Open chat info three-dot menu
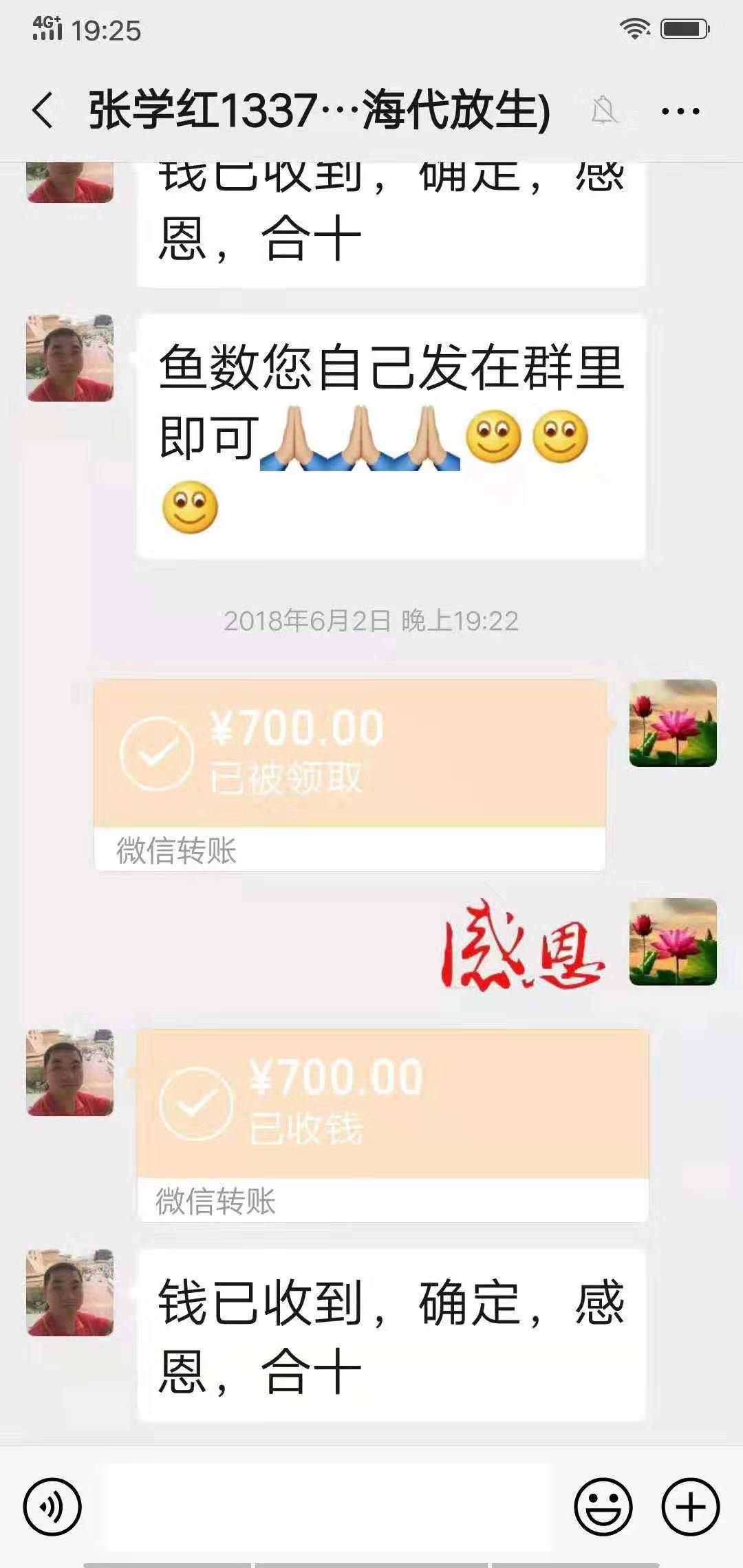Image resolution: width=743 pixels, height=1568 pixels. click(x=680, y=111)
